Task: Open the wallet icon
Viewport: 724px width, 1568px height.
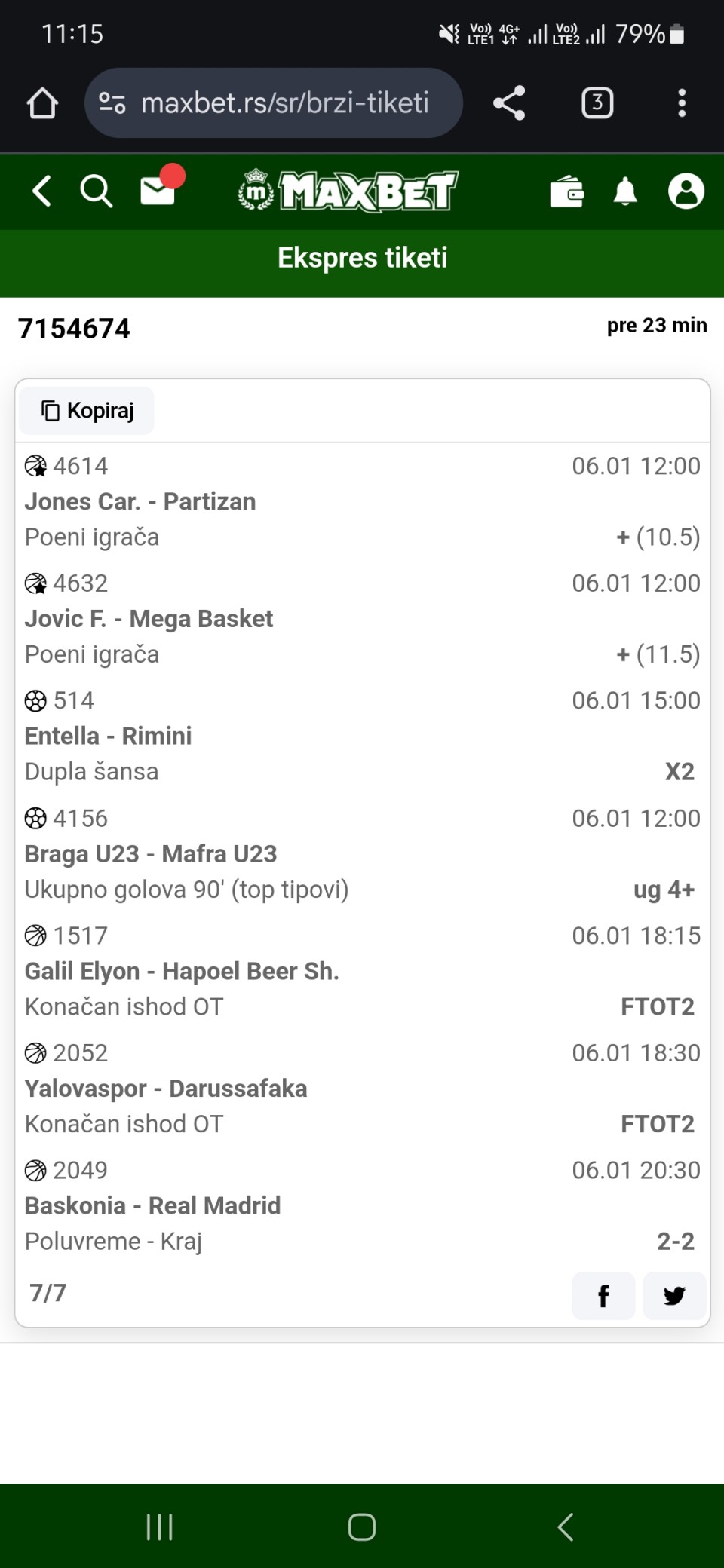Action: [567, 192]
